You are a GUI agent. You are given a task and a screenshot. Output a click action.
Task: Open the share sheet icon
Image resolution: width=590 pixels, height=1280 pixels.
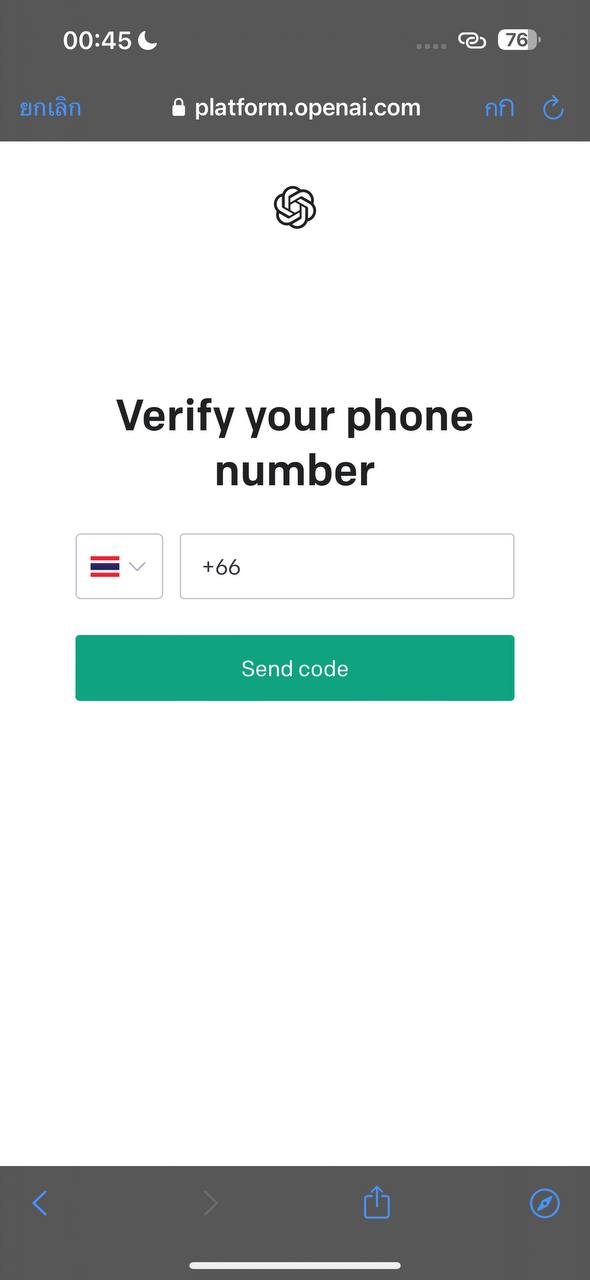point(376,1202)
